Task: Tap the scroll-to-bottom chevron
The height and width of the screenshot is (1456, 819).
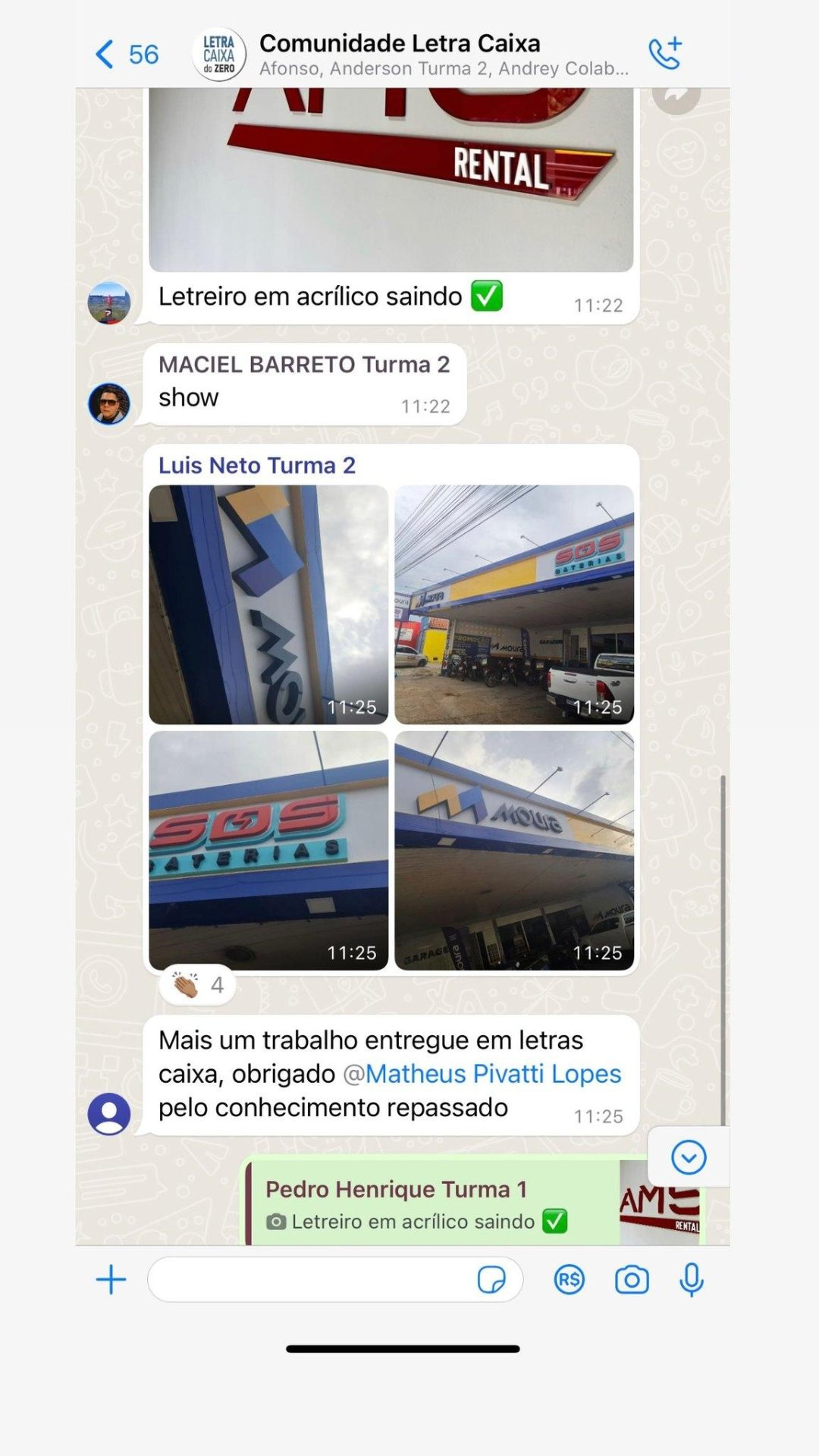Action: click(x=689, y=1156)
